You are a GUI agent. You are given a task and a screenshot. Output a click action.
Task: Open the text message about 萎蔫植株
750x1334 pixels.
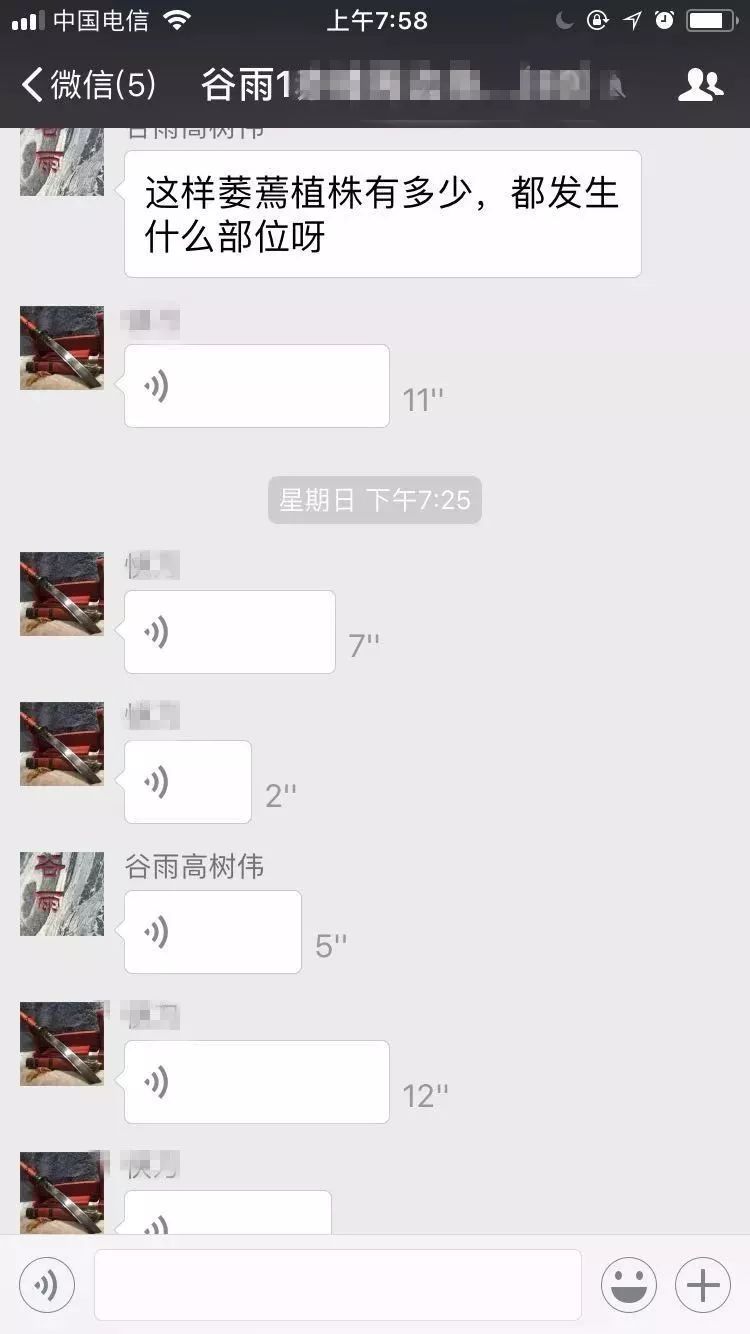(382, 214)
